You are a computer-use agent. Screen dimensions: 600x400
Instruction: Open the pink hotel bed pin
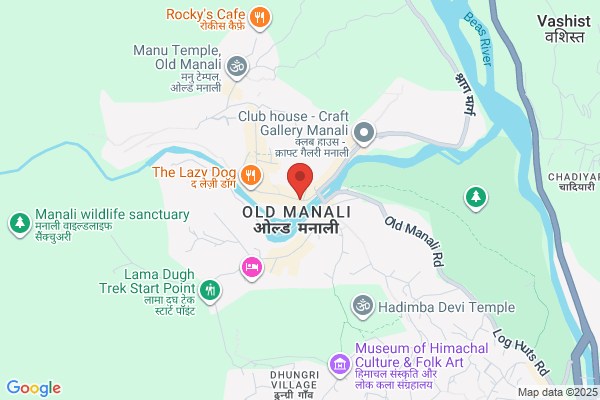pos(252,268)
